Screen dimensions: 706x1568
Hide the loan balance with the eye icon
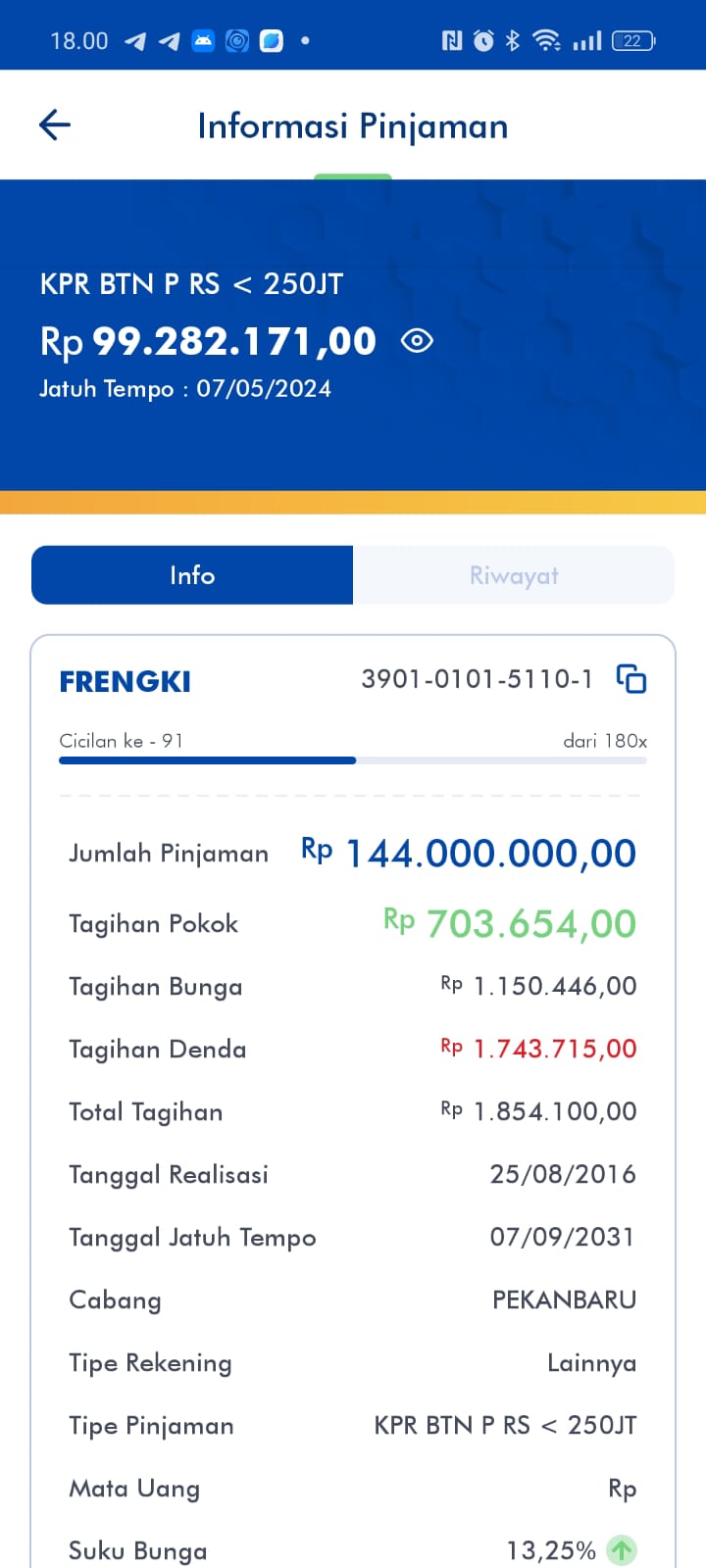point(417,341)
